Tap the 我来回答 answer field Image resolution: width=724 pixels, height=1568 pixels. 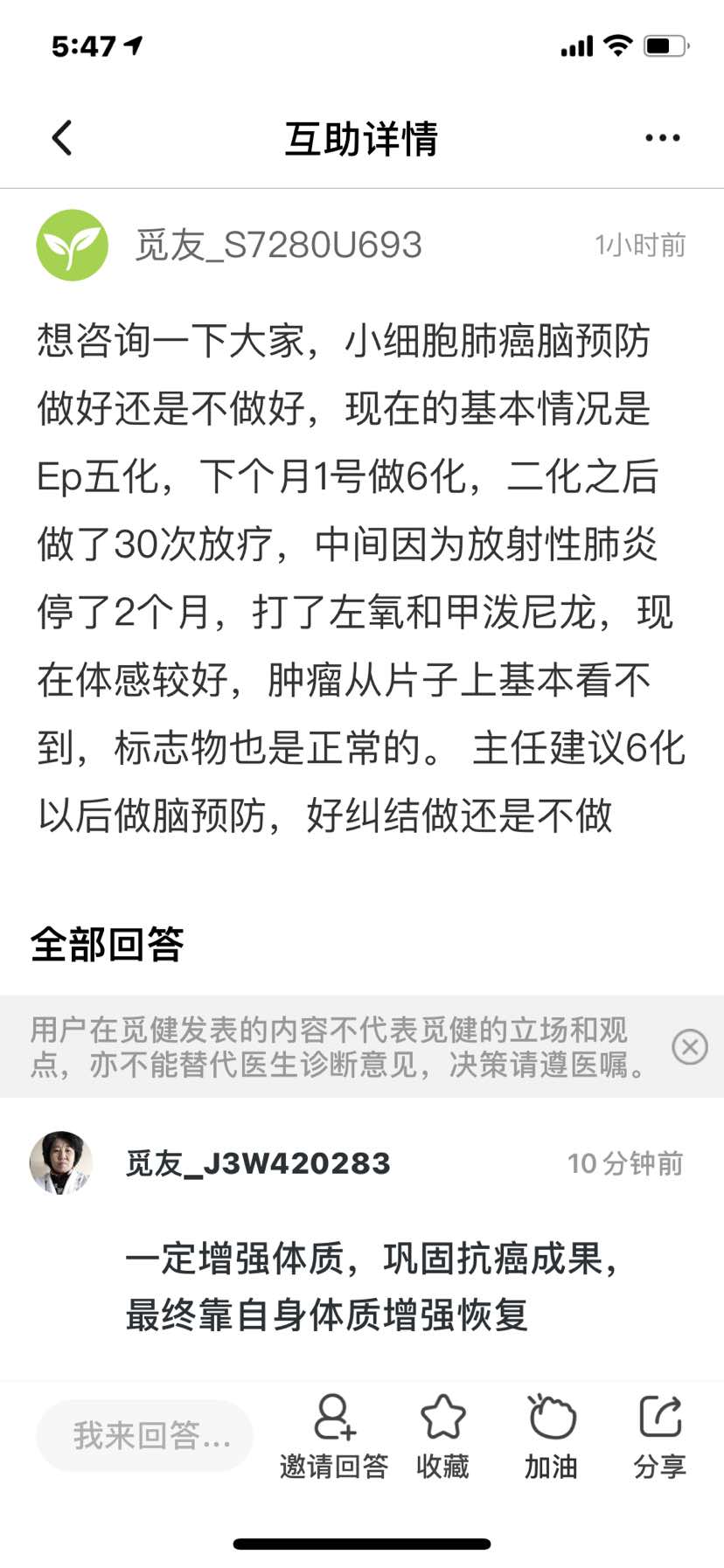pos(145,1435)
